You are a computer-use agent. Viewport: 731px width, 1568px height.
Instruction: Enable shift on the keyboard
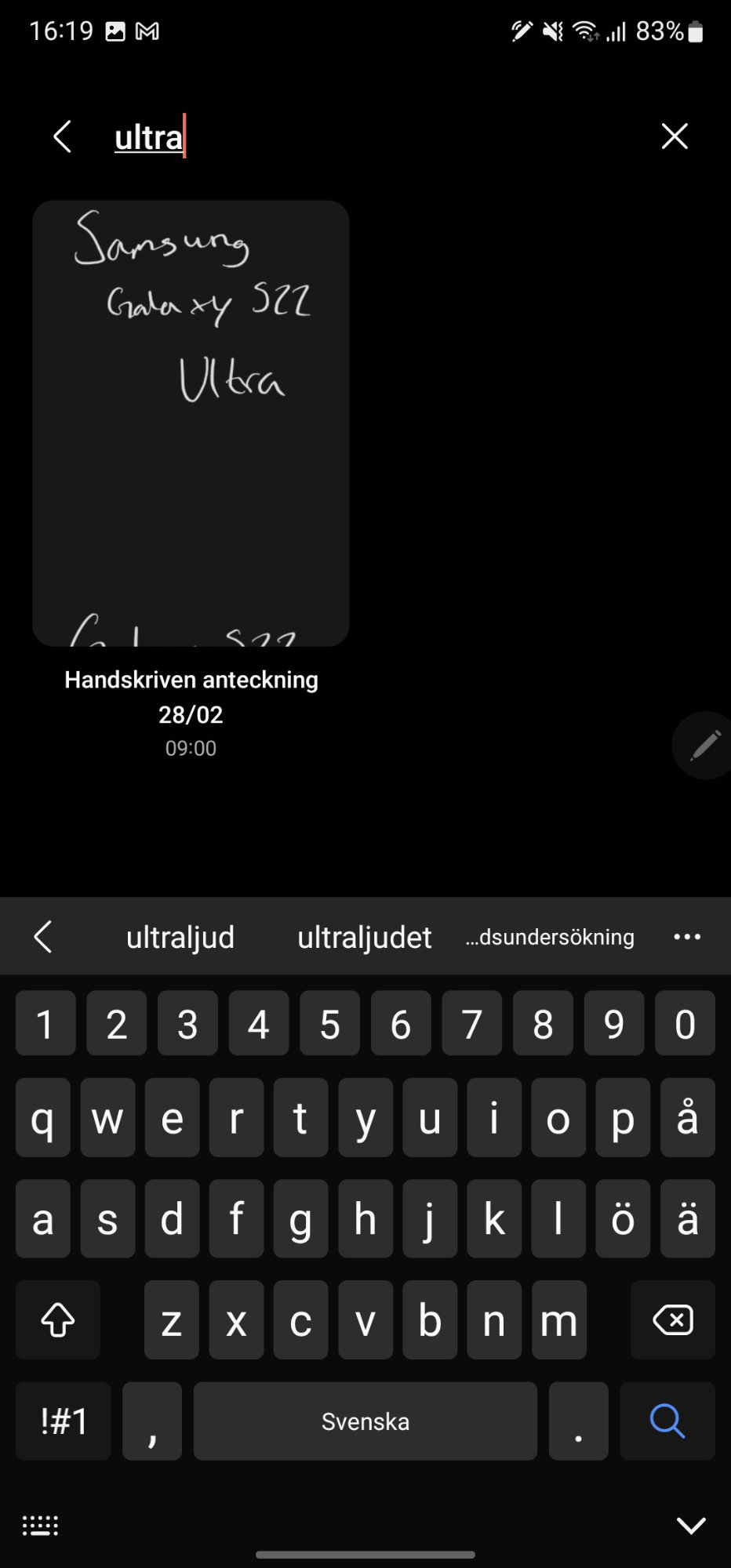click(58, 1320)
